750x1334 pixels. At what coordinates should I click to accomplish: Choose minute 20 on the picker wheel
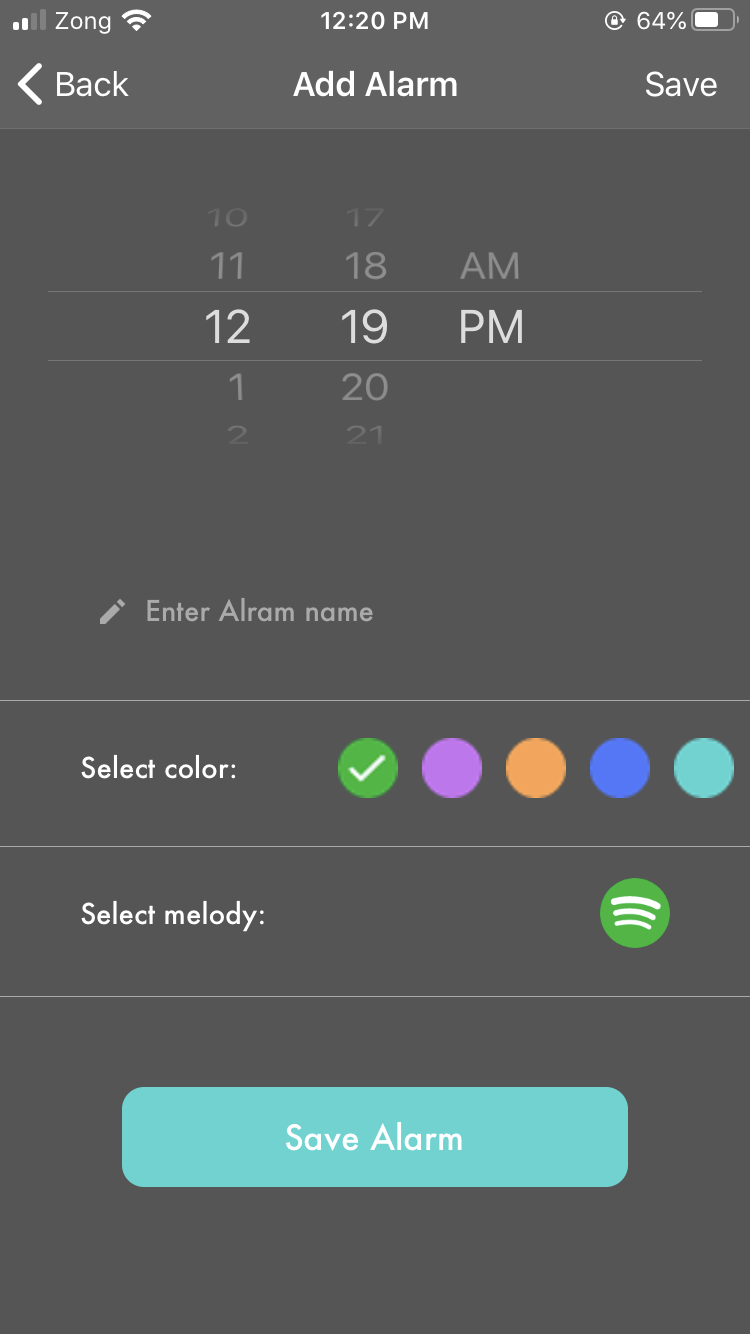pos(363,387)
